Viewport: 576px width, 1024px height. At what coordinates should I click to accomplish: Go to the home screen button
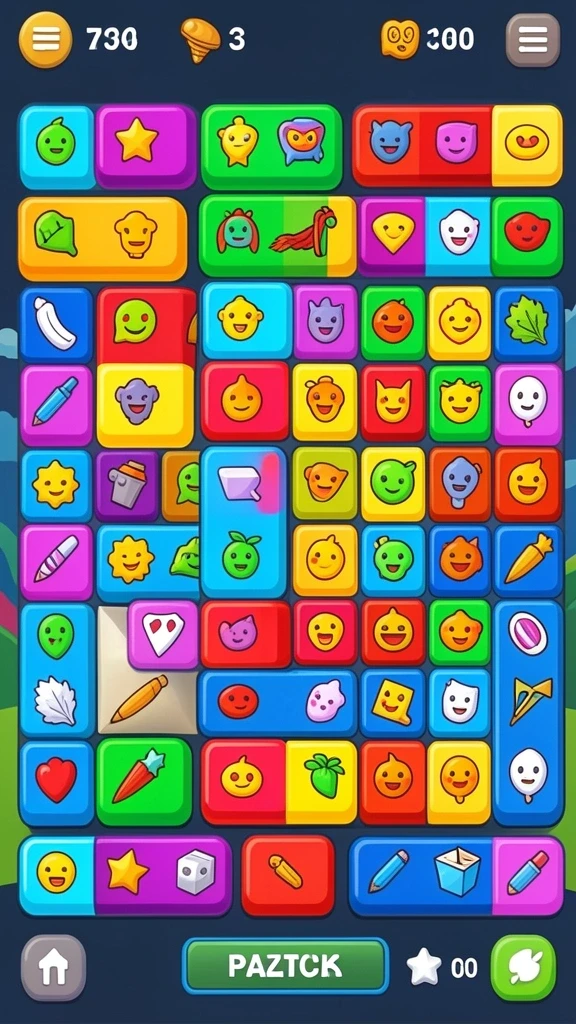click(54, 968)
